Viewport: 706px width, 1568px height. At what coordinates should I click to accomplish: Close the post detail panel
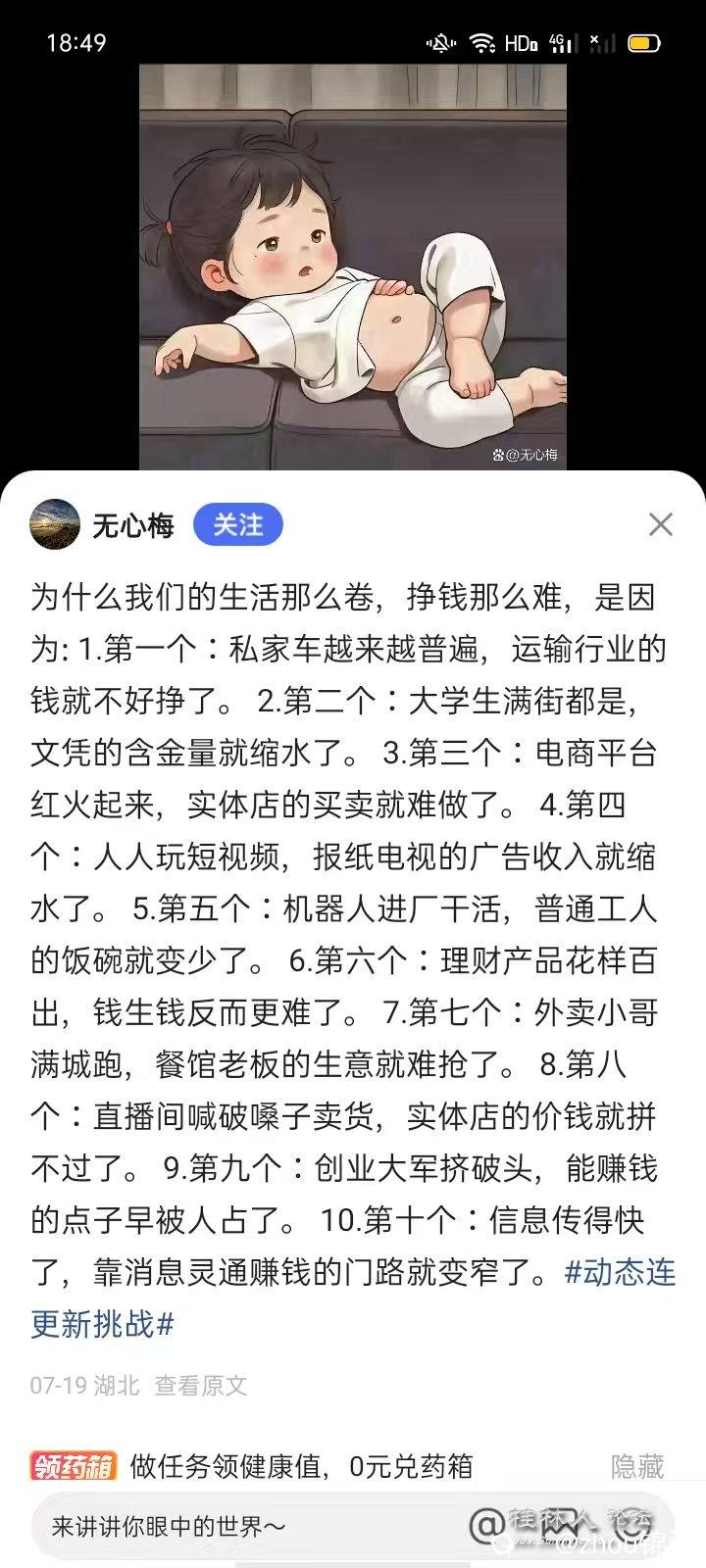660,524
